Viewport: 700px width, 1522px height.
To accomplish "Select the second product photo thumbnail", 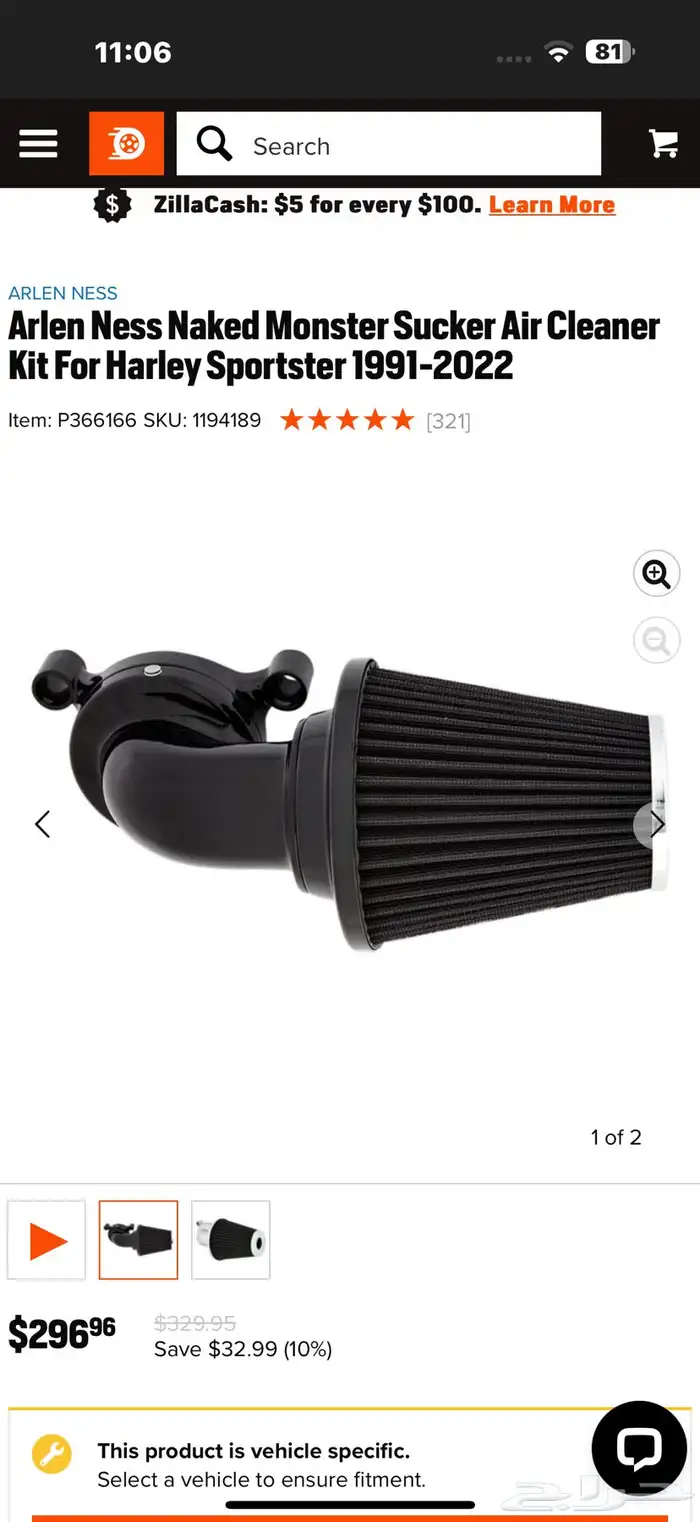I will [x=231, y=1240].
